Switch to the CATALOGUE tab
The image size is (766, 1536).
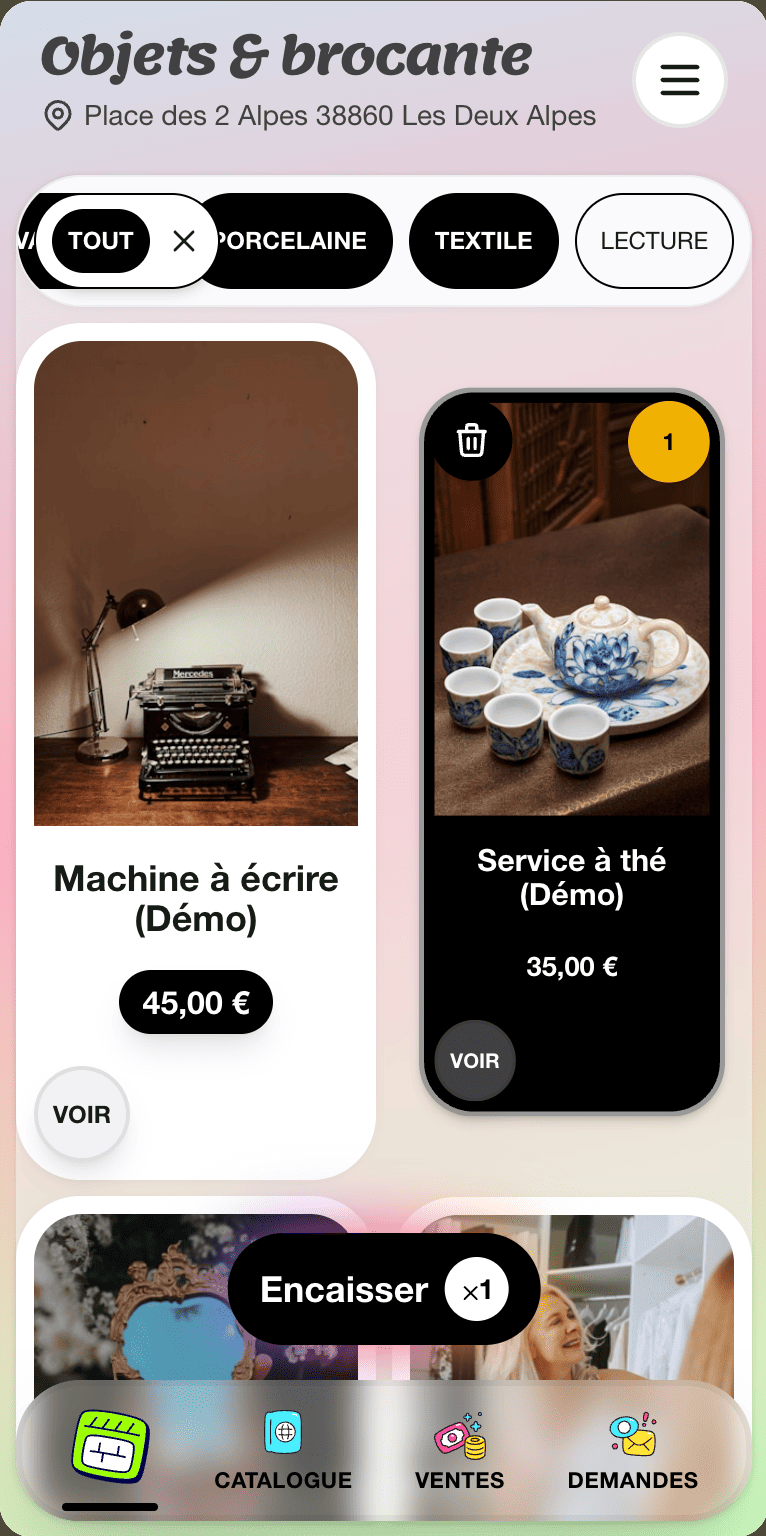pos(282,1448)
